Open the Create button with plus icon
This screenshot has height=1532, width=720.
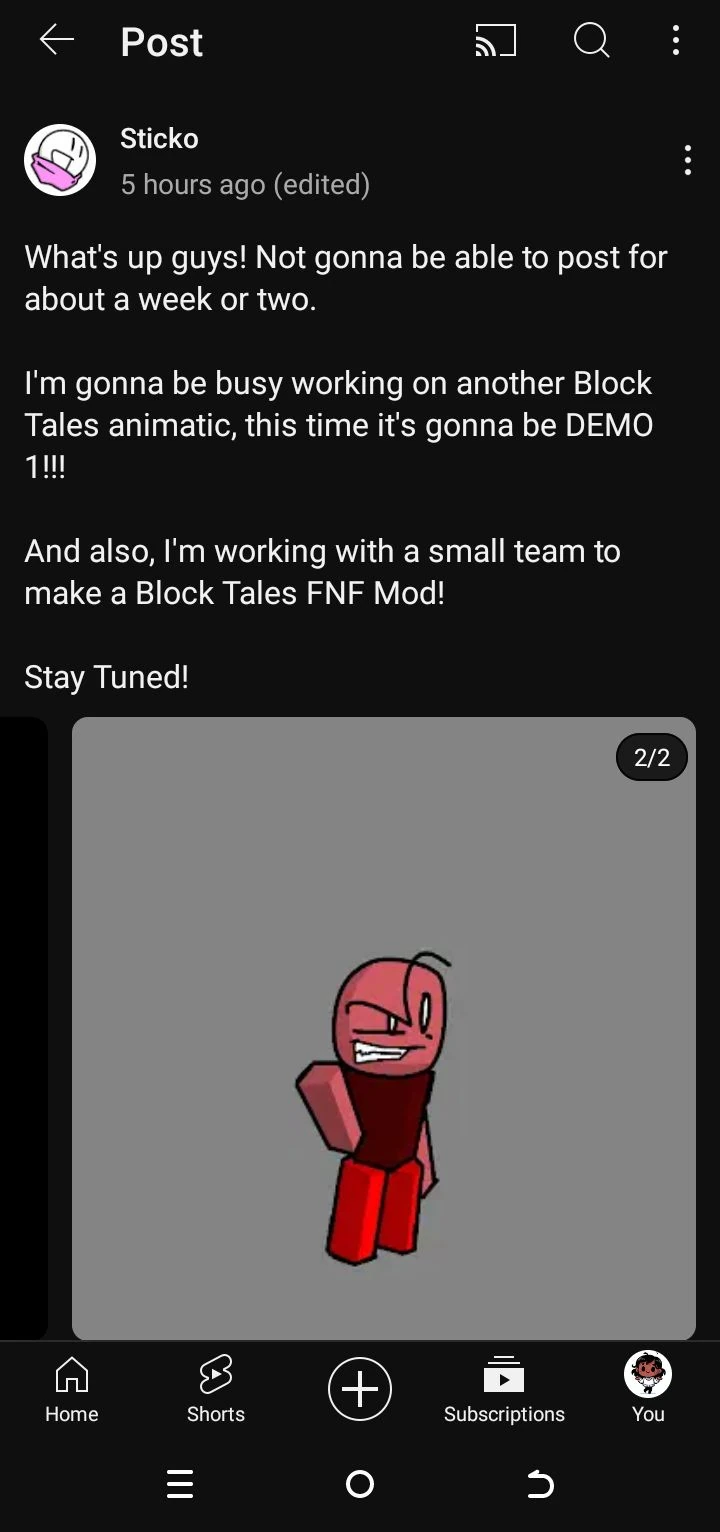(360, 1388)
